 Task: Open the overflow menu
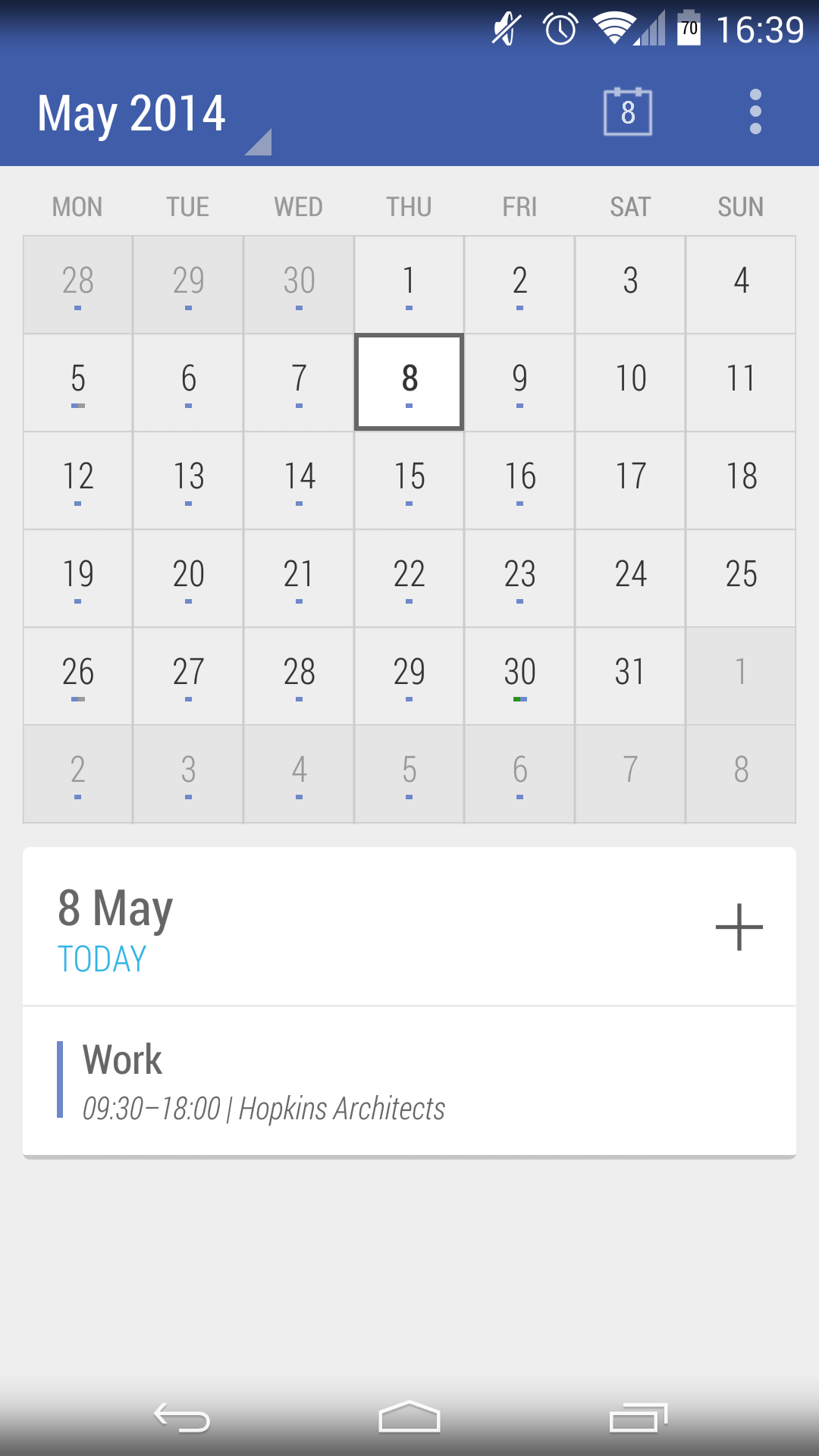(755, 112)
